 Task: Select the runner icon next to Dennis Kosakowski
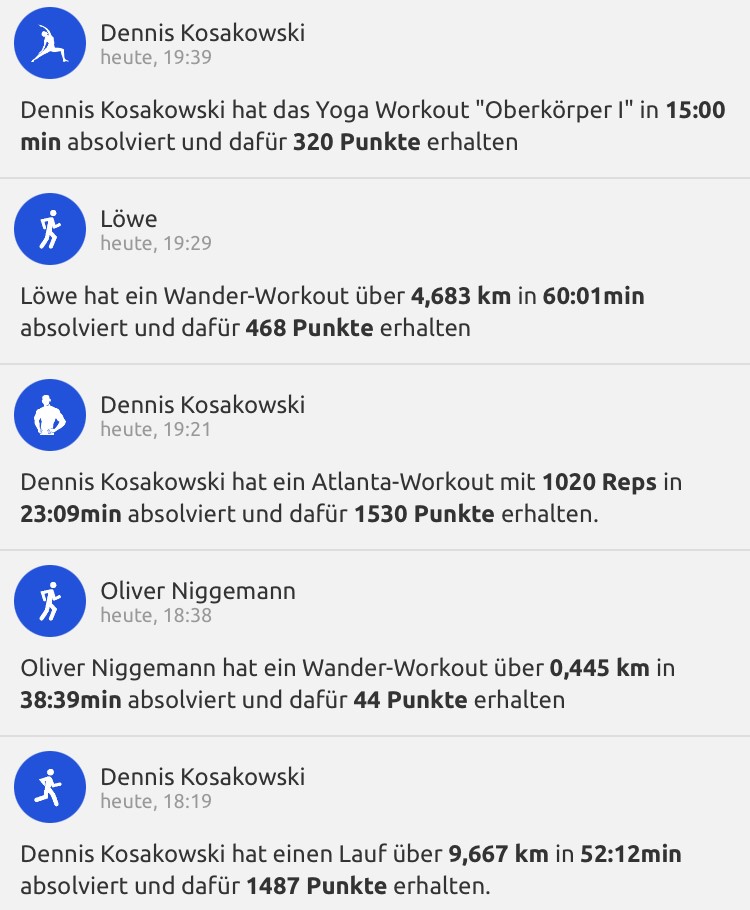(48, 786)
